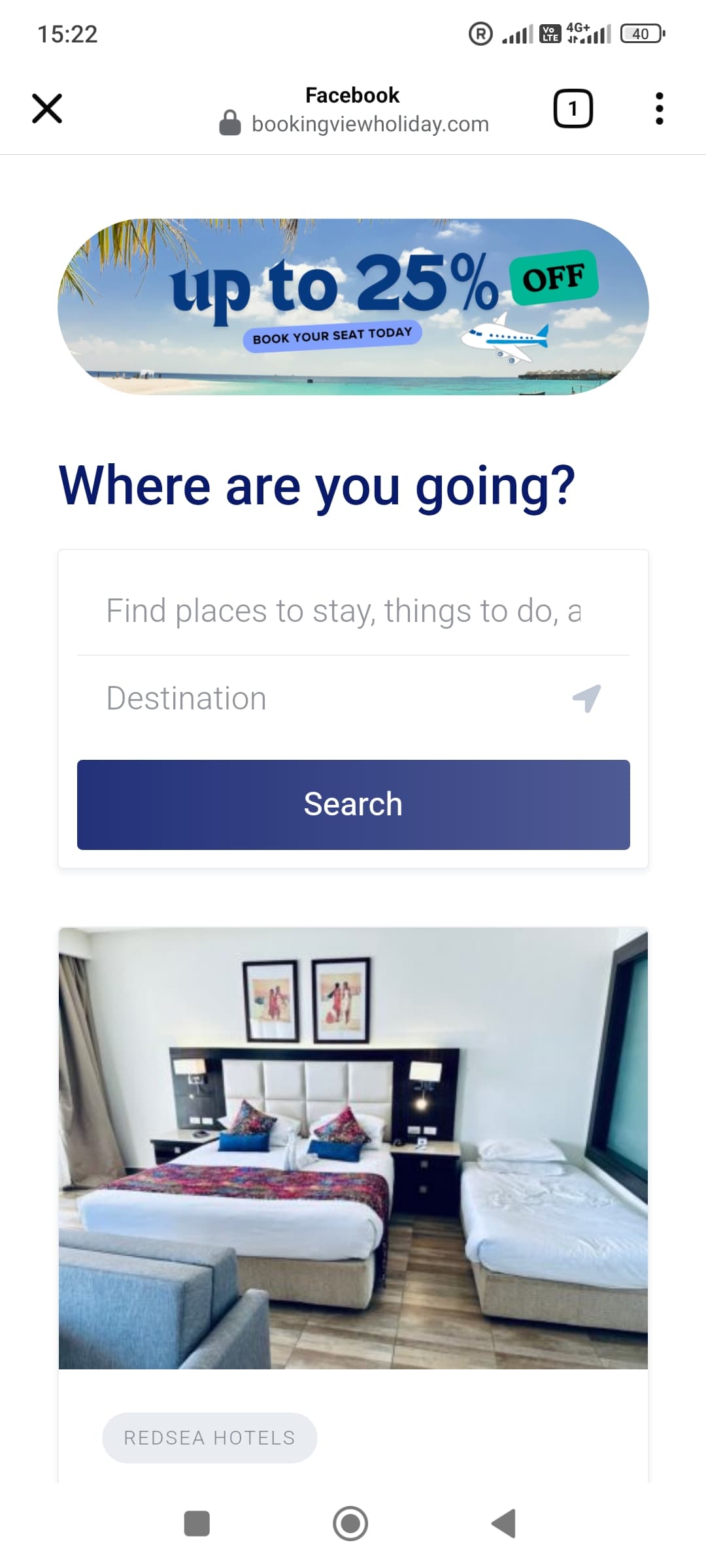The image size is (706, 1568).
Task: Select the REDSEA HOTELS chip
Action: (x=209, y=1437)
